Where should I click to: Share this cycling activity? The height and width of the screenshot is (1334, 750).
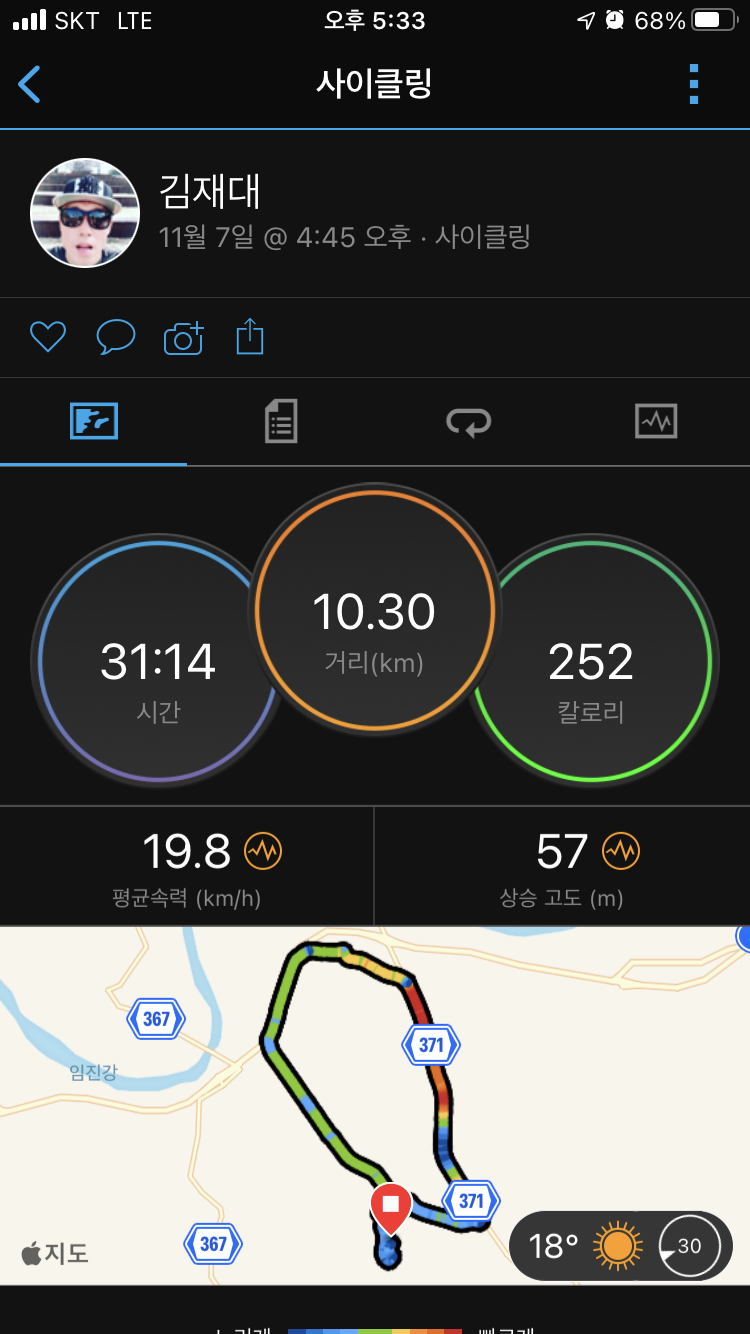[249, 337]
